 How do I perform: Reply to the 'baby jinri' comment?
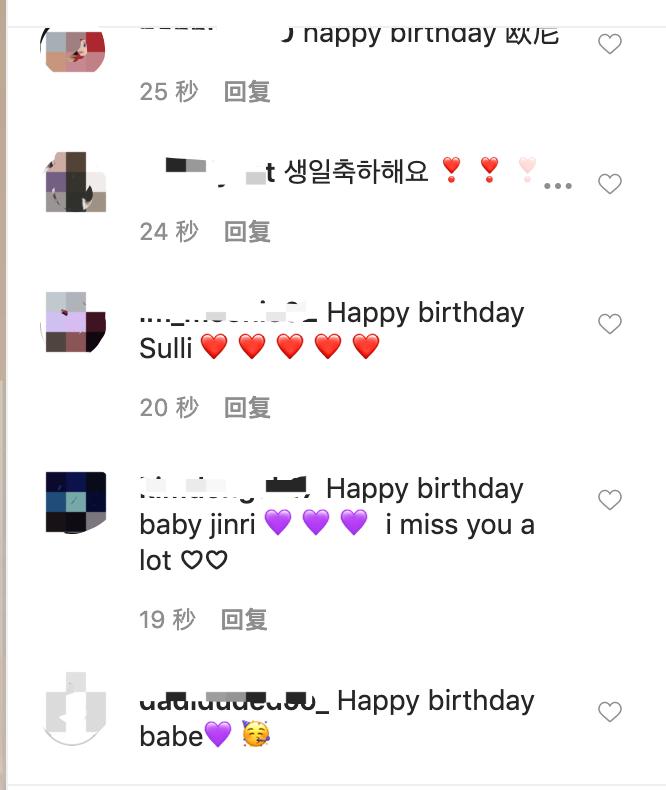click(x=244, y=620)
